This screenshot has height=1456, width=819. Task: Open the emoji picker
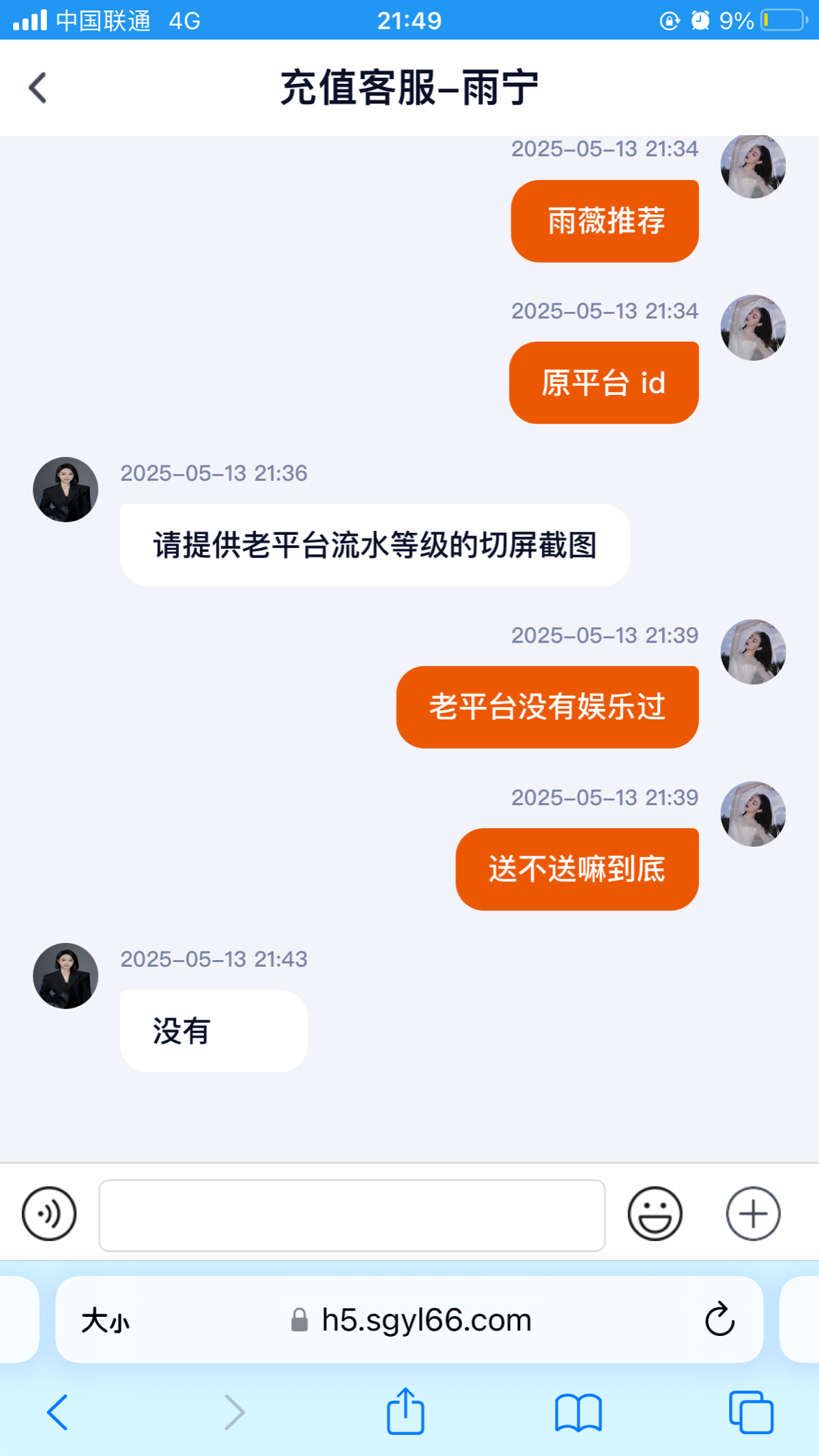[655, 1214]
